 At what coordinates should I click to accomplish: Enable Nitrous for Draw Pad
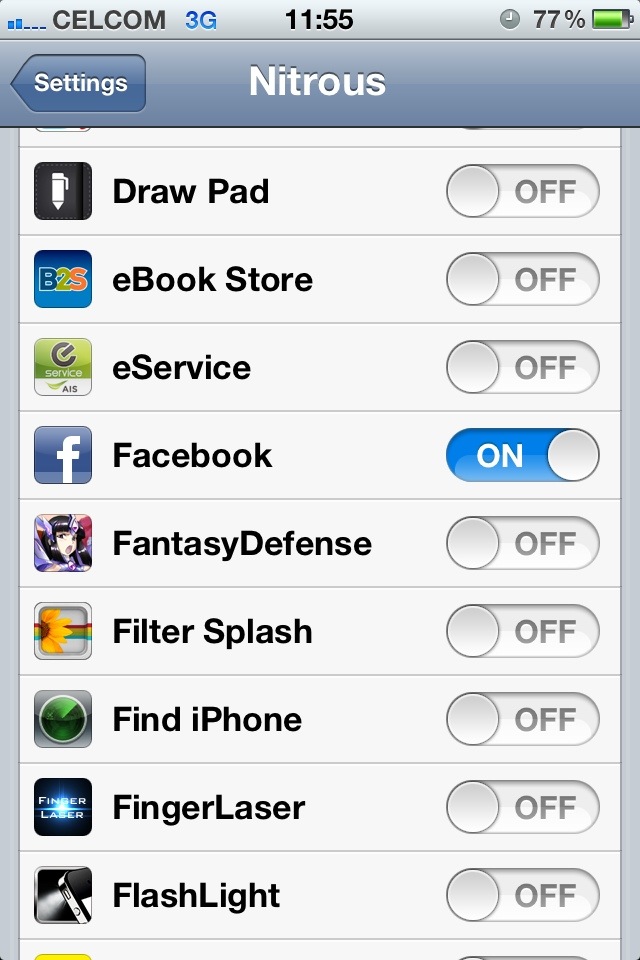(522, 191)
